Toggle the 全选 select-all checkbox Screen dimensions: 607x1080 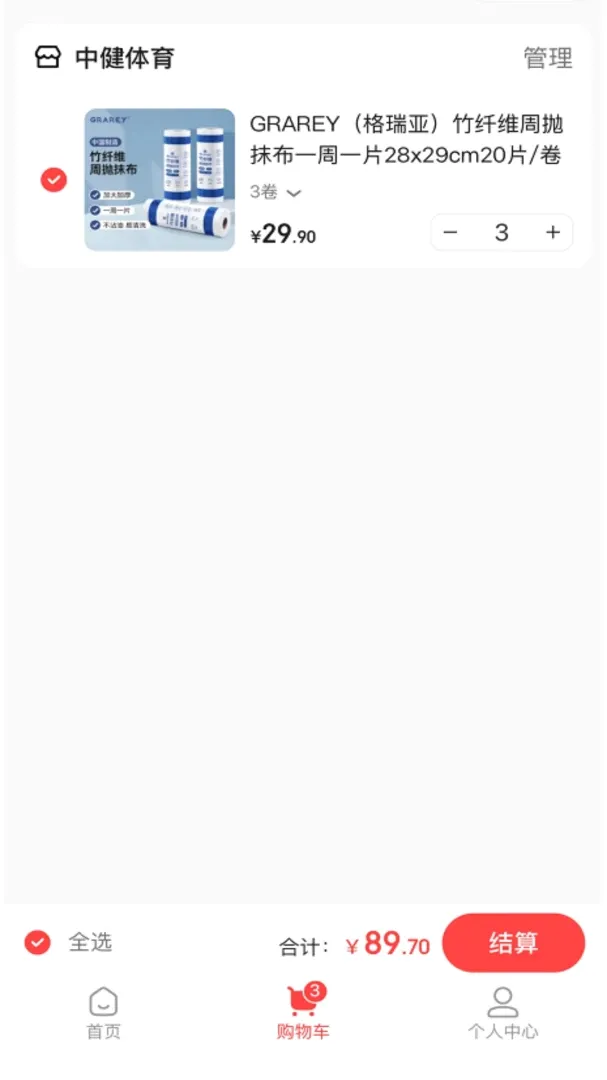pyautogui.click(x=37, y=942)
